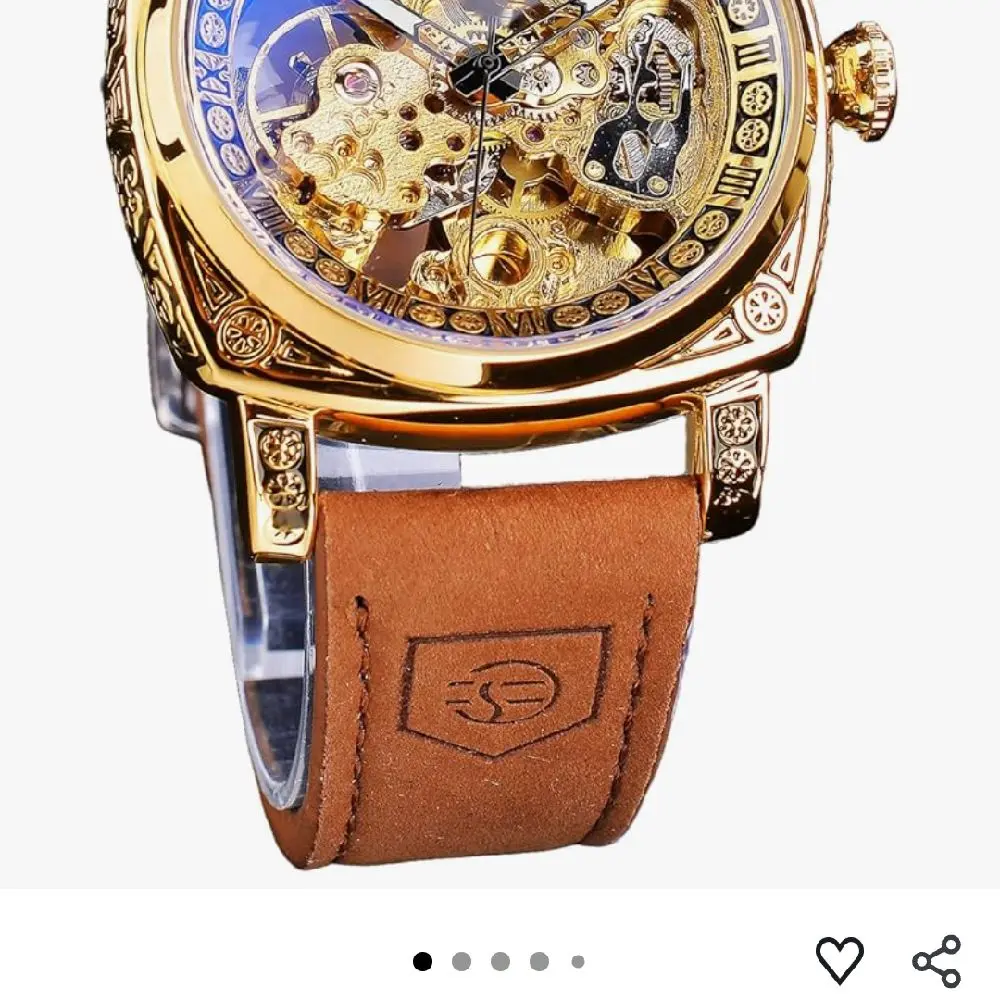Jump to the second image dot
The height and width of the screenshot is (1000, 1000).
(x=461, y=962)
